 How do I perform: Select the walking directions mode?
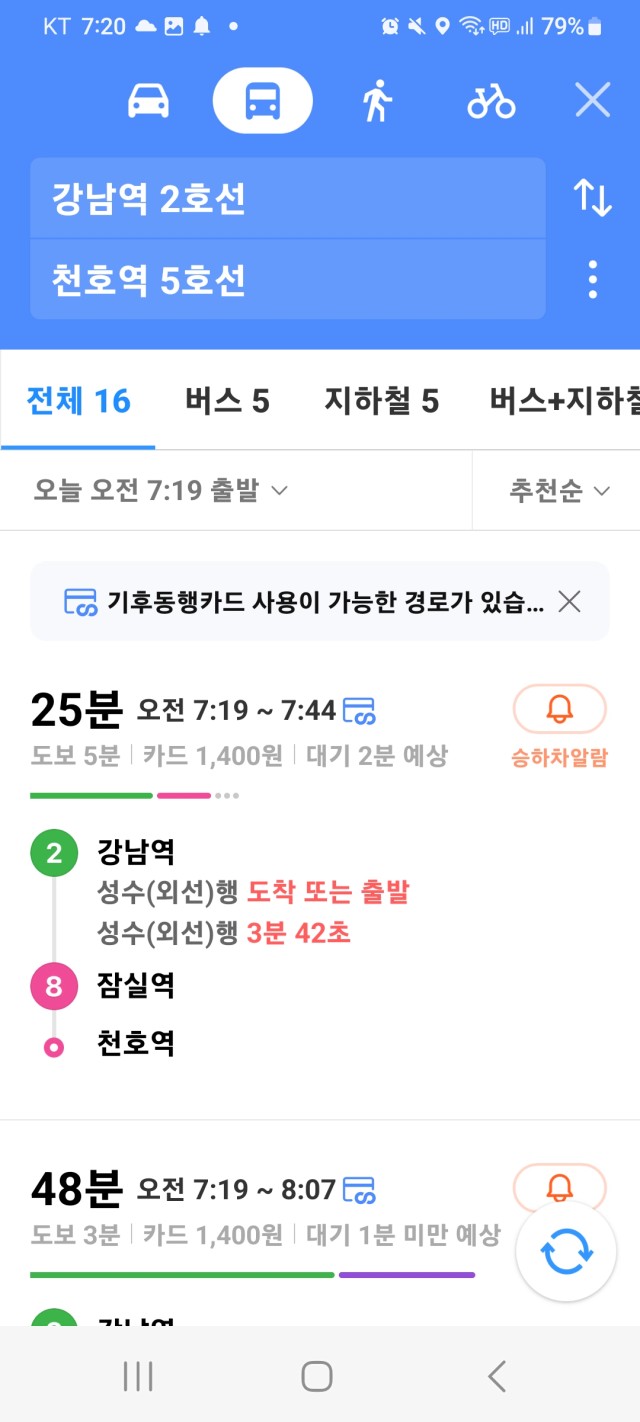[377, 101]
